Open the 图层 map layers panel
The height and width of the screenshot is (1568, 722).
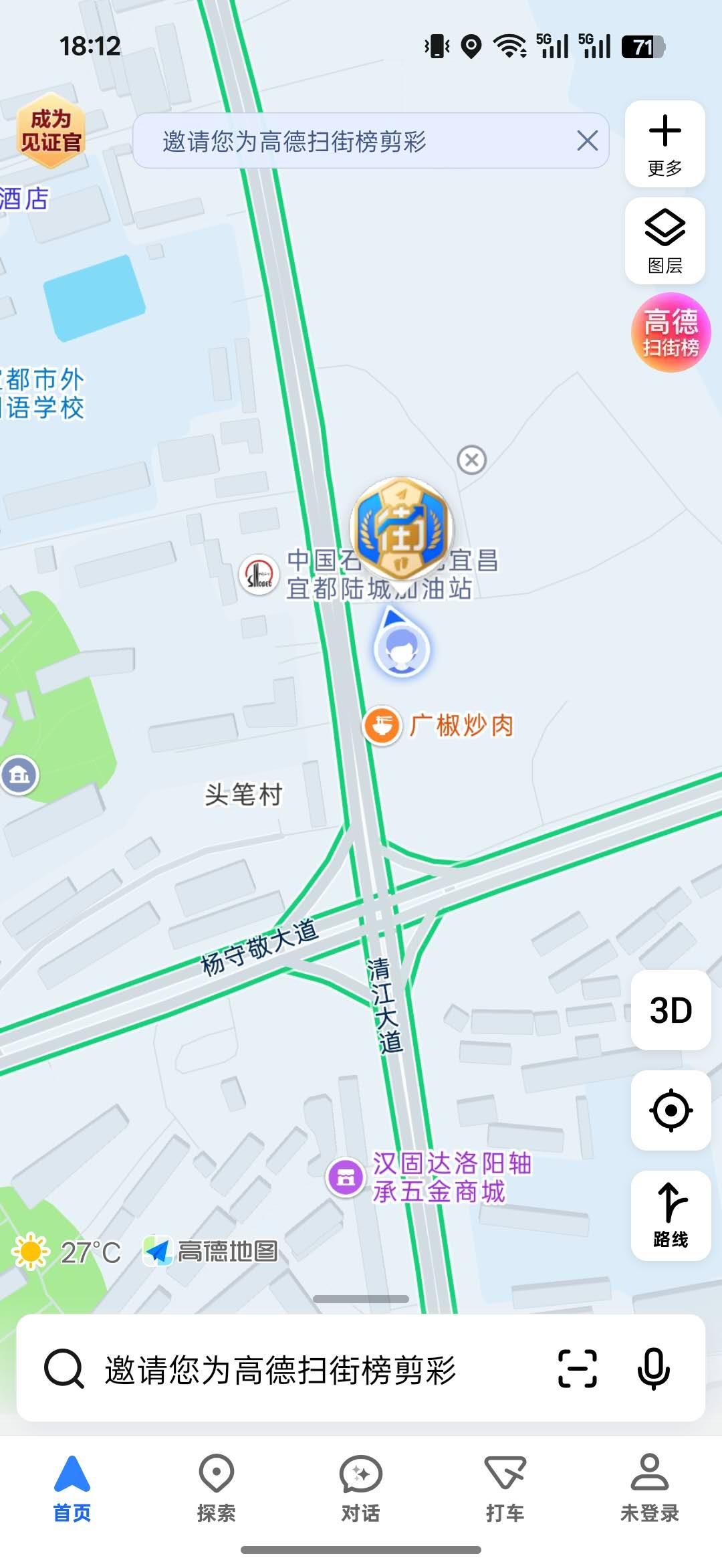(665, 241)
